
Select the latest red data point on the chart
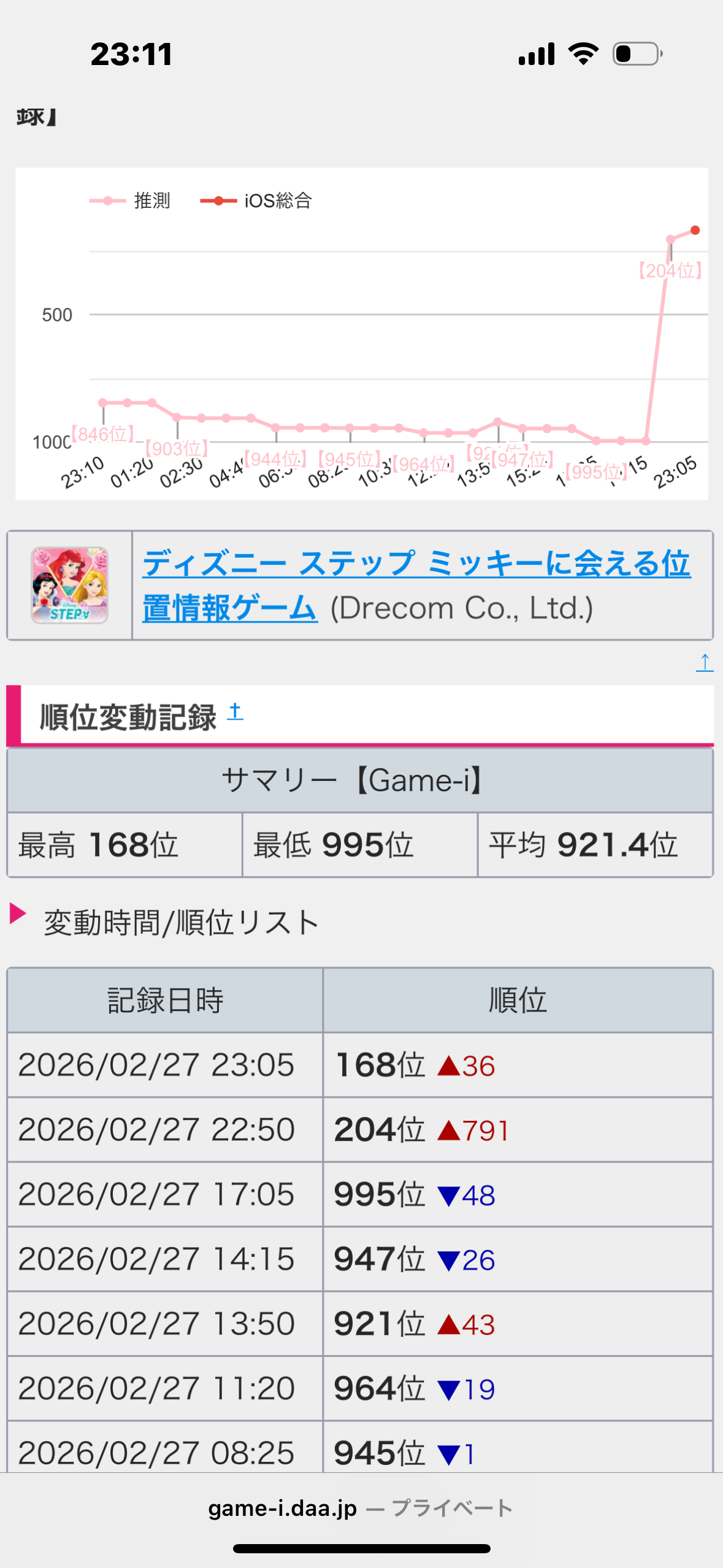point(695,231)
